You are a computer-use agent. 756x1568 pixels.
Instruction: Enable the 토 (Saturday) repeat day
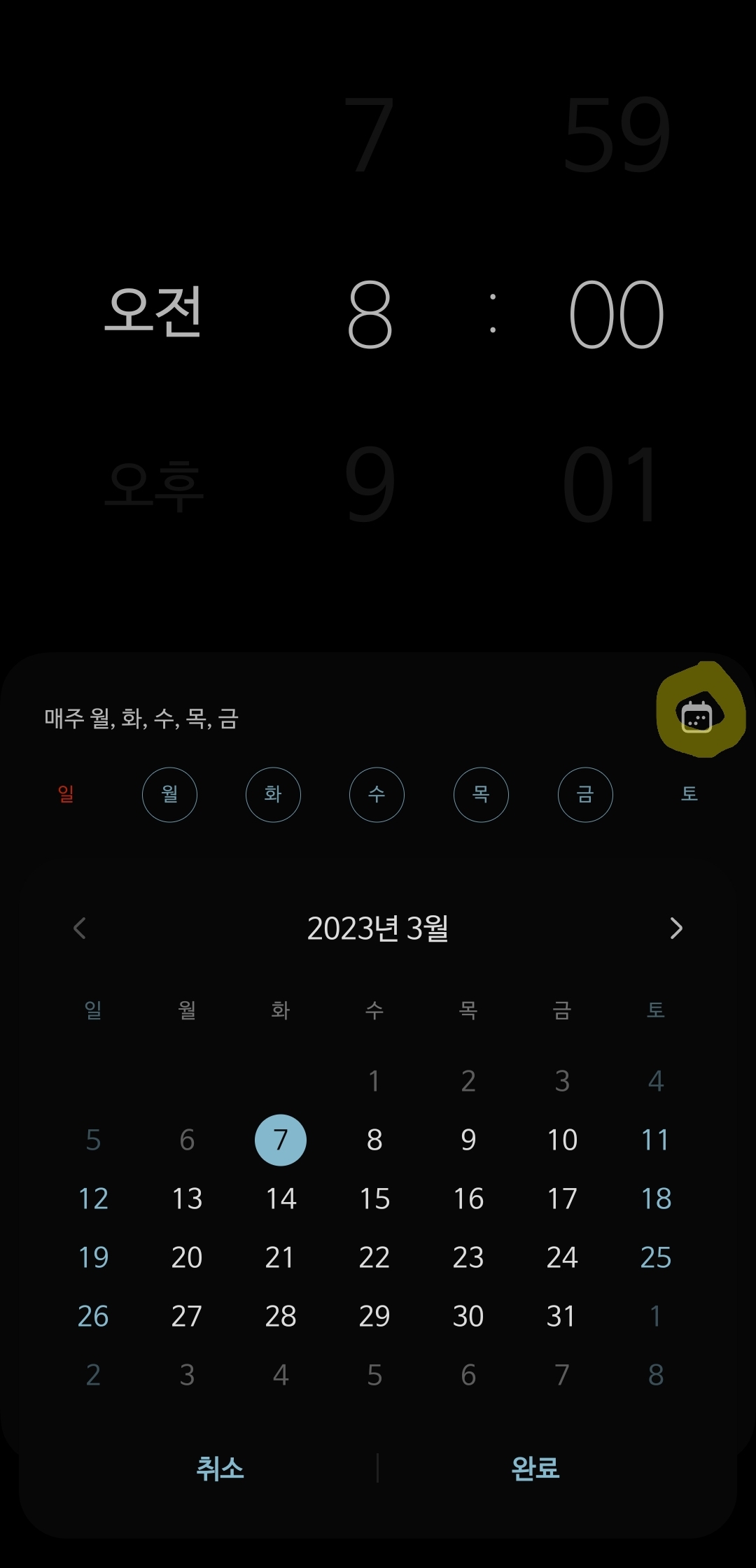coord(689,794)
